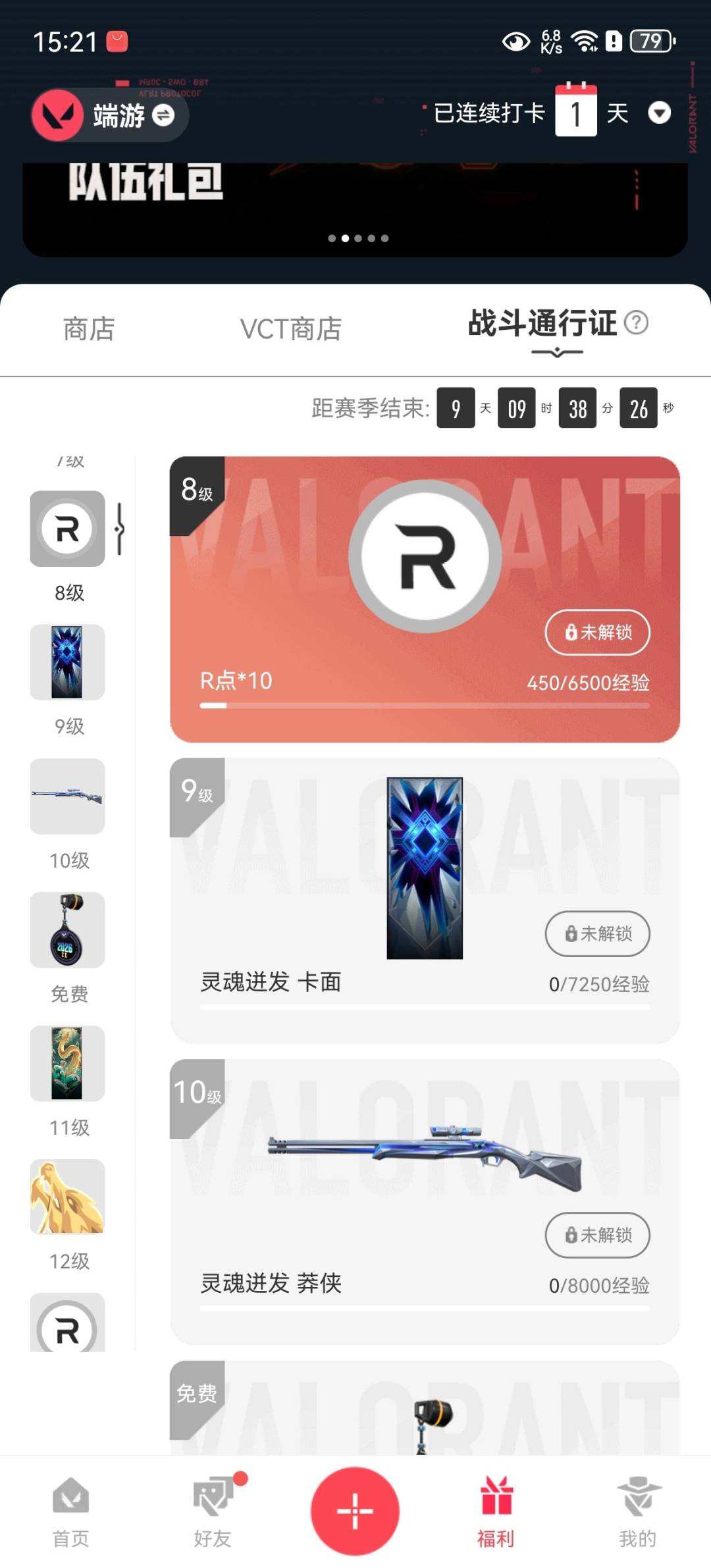Tap the 首页 home icon in bottom navigation
Viewport: 711px width, 1568px height.
70,1497
